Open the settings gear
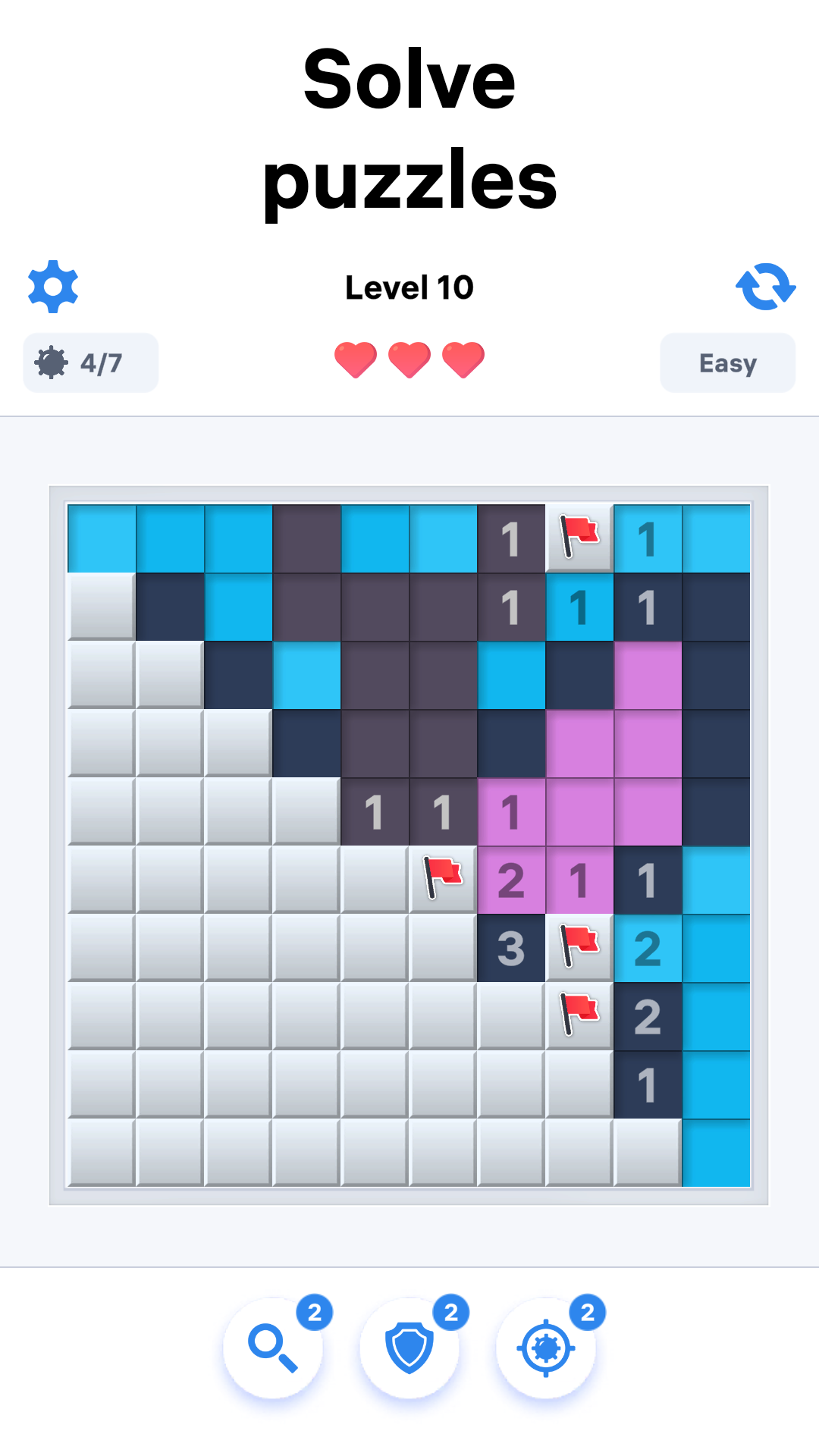 (x=53, y=287)
